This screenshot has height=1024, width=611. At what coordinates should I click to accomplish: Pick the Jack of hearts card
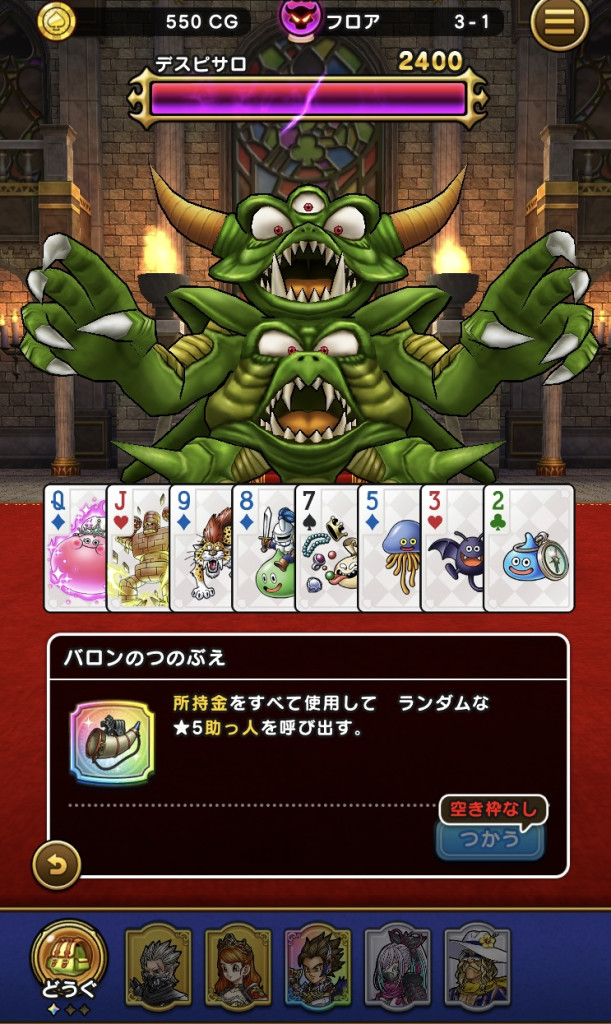[138, 548]
